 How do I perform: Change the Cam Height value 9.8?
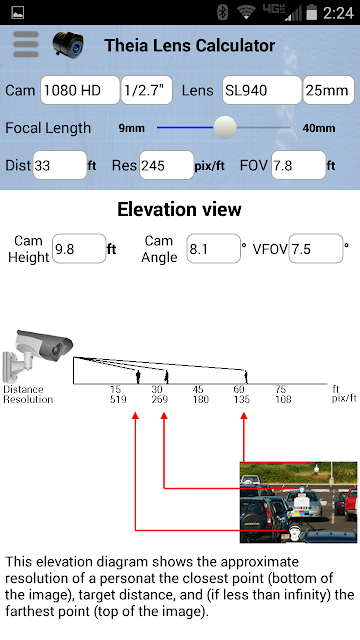click(x=79, y=249)
